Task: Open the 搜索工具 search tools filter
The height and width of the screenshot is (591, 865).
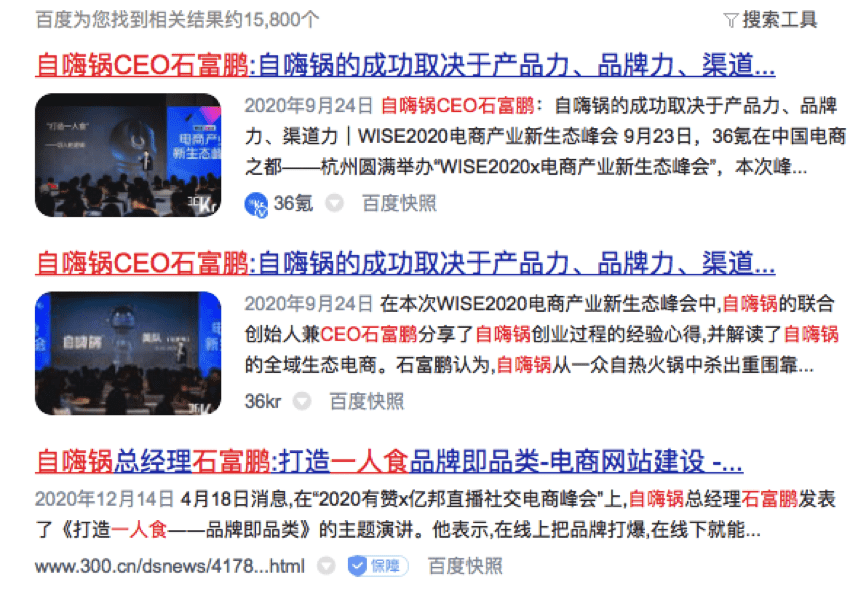Action: pyautogui.click(x=770, y=19)
